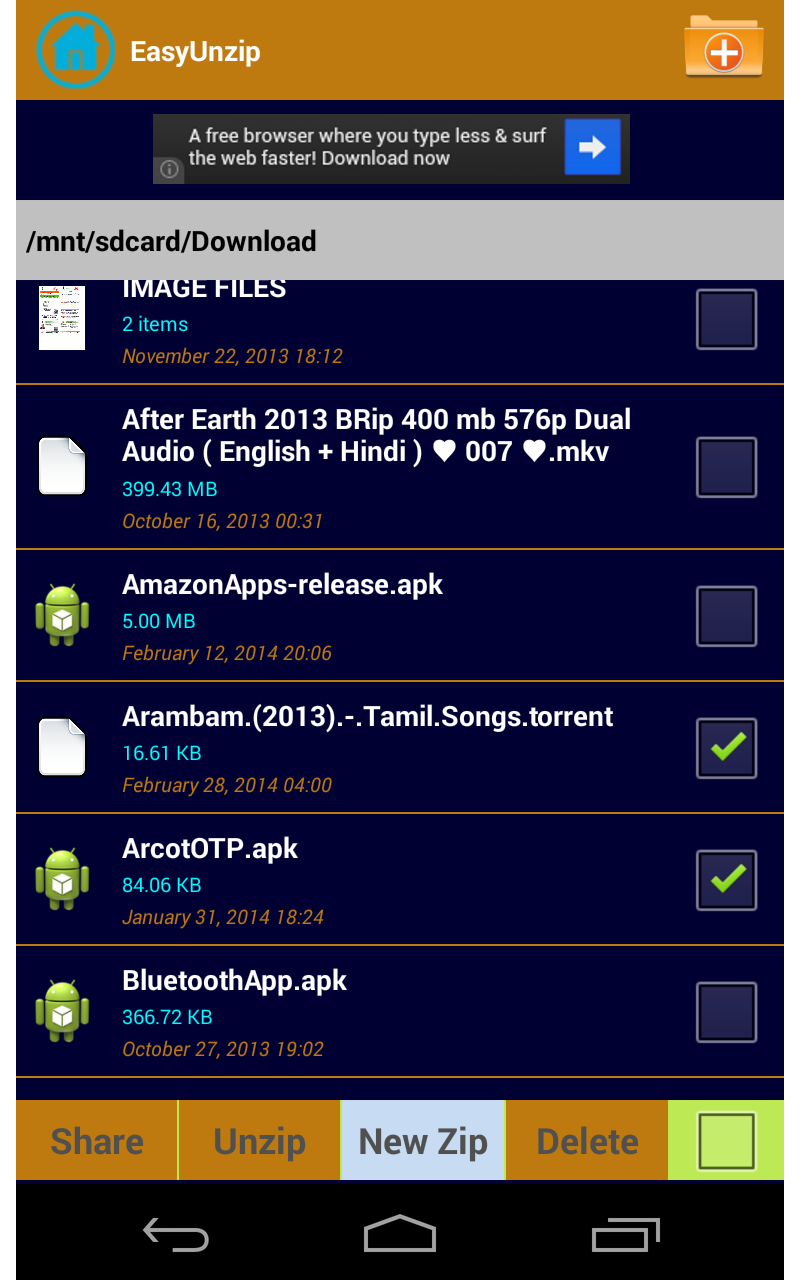Tick the AmazonApps-release.apk checkbox
This screenshot has width=800, height=1280.
(x=726, y=615)
